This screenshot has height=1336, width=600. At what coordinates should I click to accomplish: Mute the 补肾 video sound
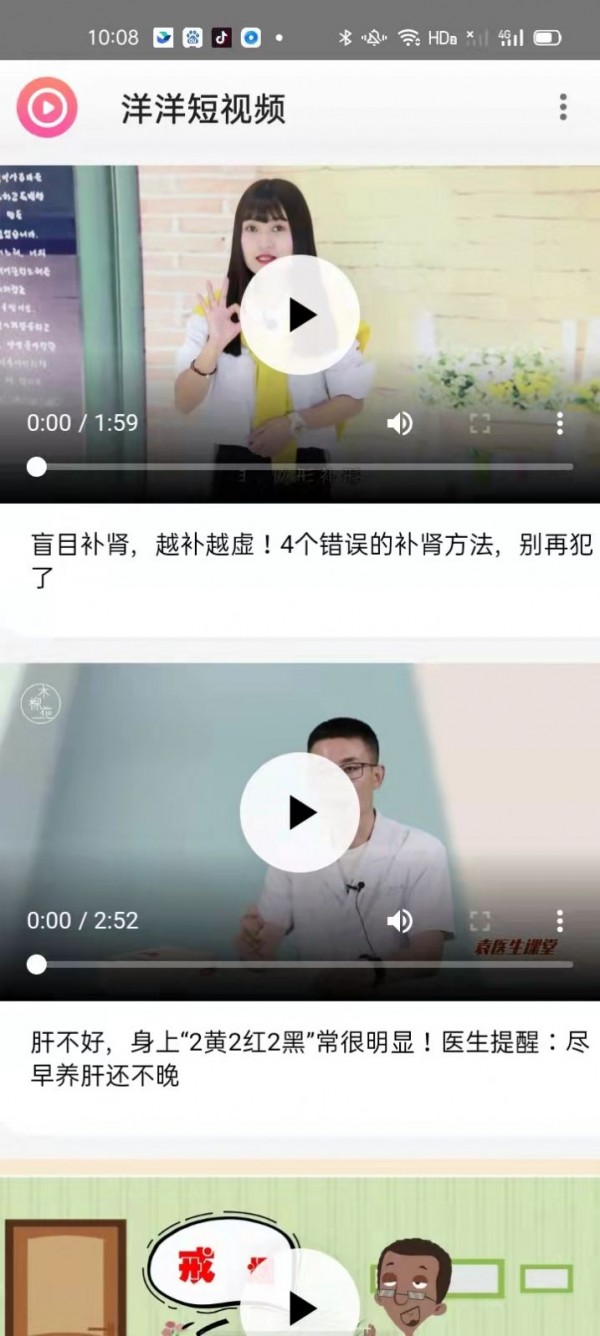[400, 423]
